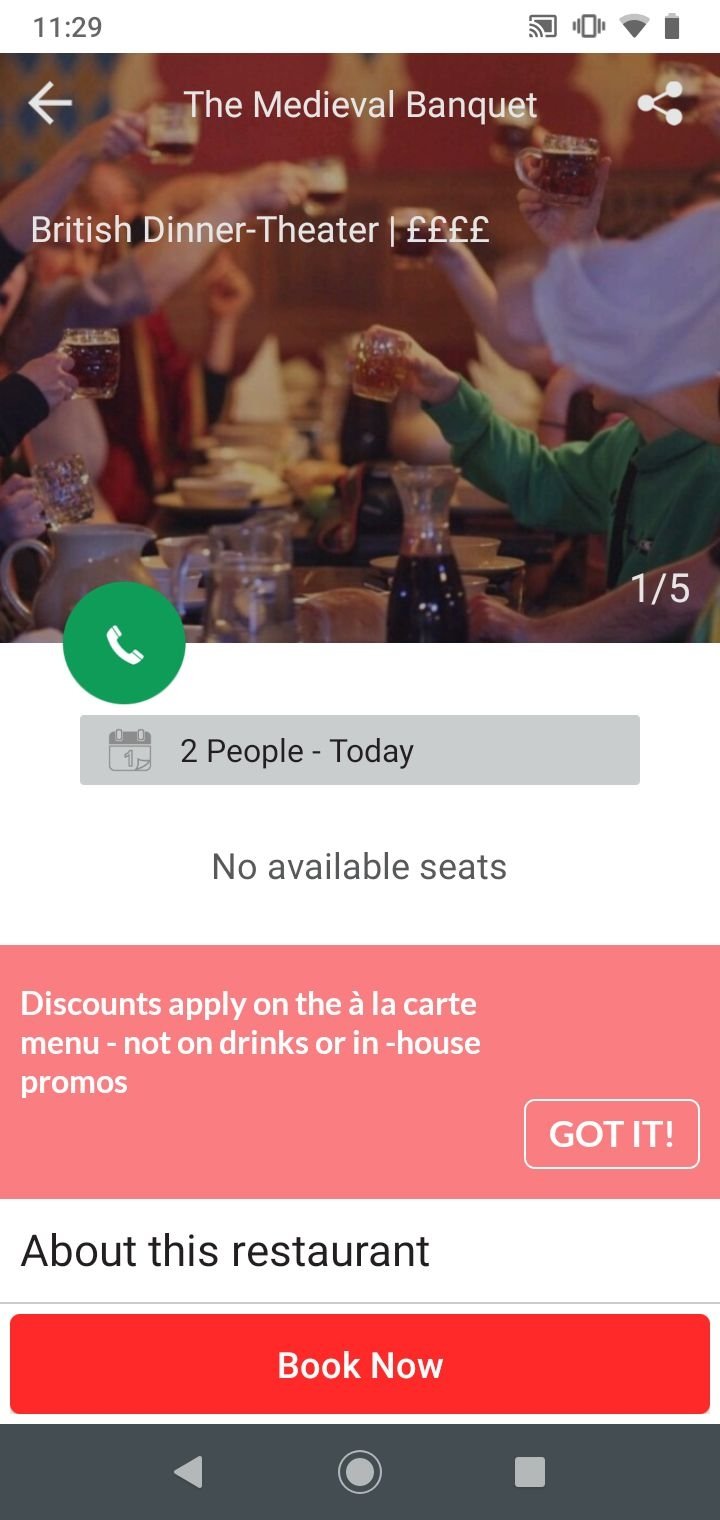Viewport: 720px width, 1520px height.
Task: Change the 2 People - Today selection
Action: (360, 750)
